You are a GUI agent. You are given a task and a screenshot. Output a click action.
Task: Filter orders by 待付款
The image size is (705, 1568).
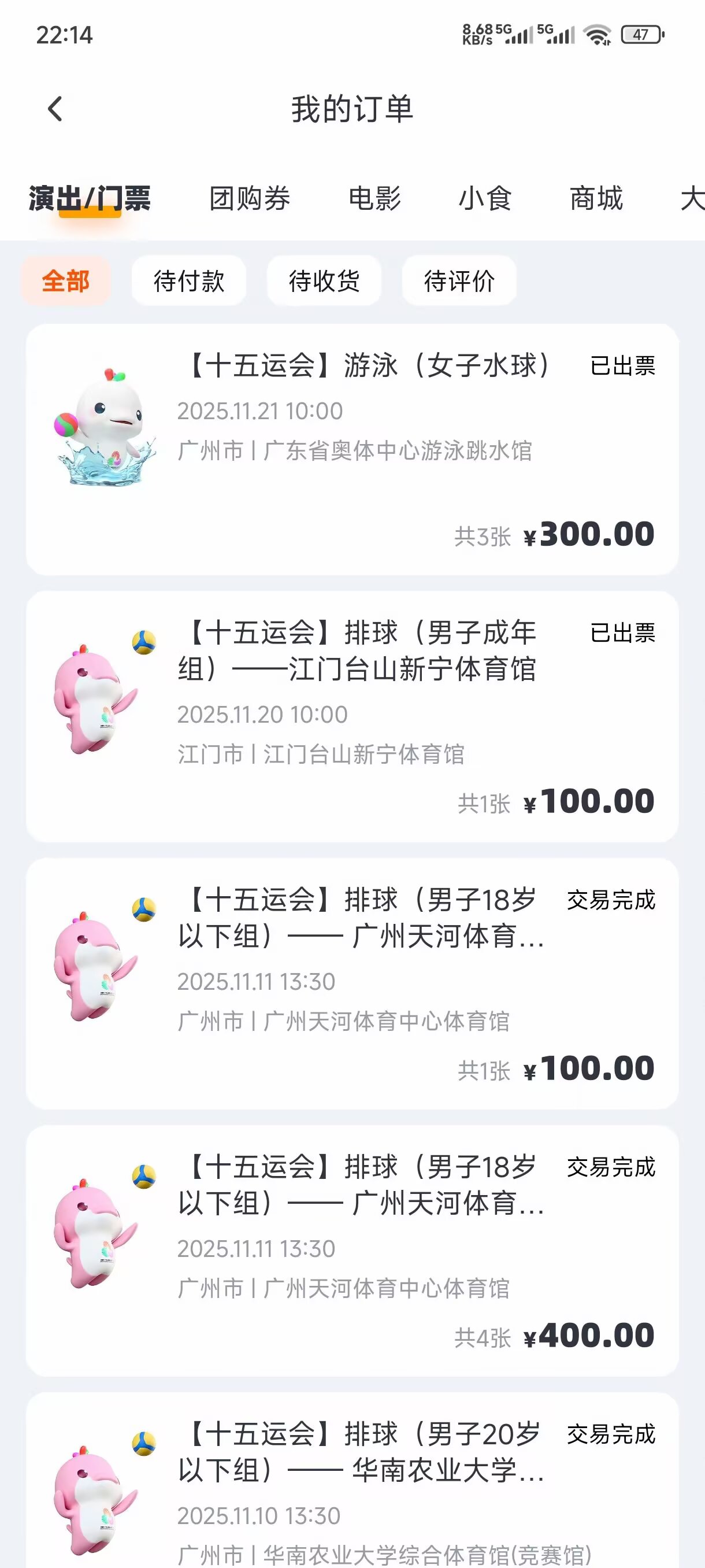[x=188, y=280]
